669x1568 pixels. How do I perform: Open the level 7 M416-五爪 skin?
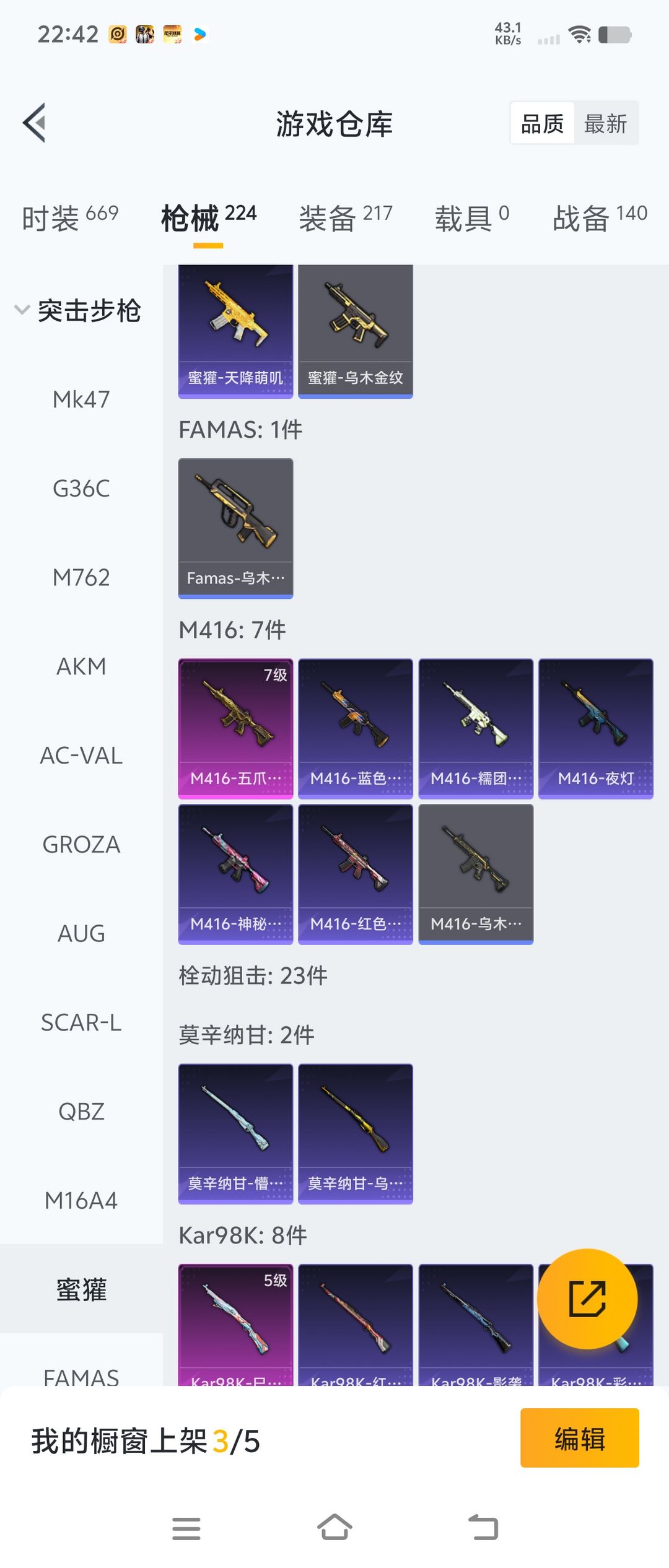tap(235, 729)
